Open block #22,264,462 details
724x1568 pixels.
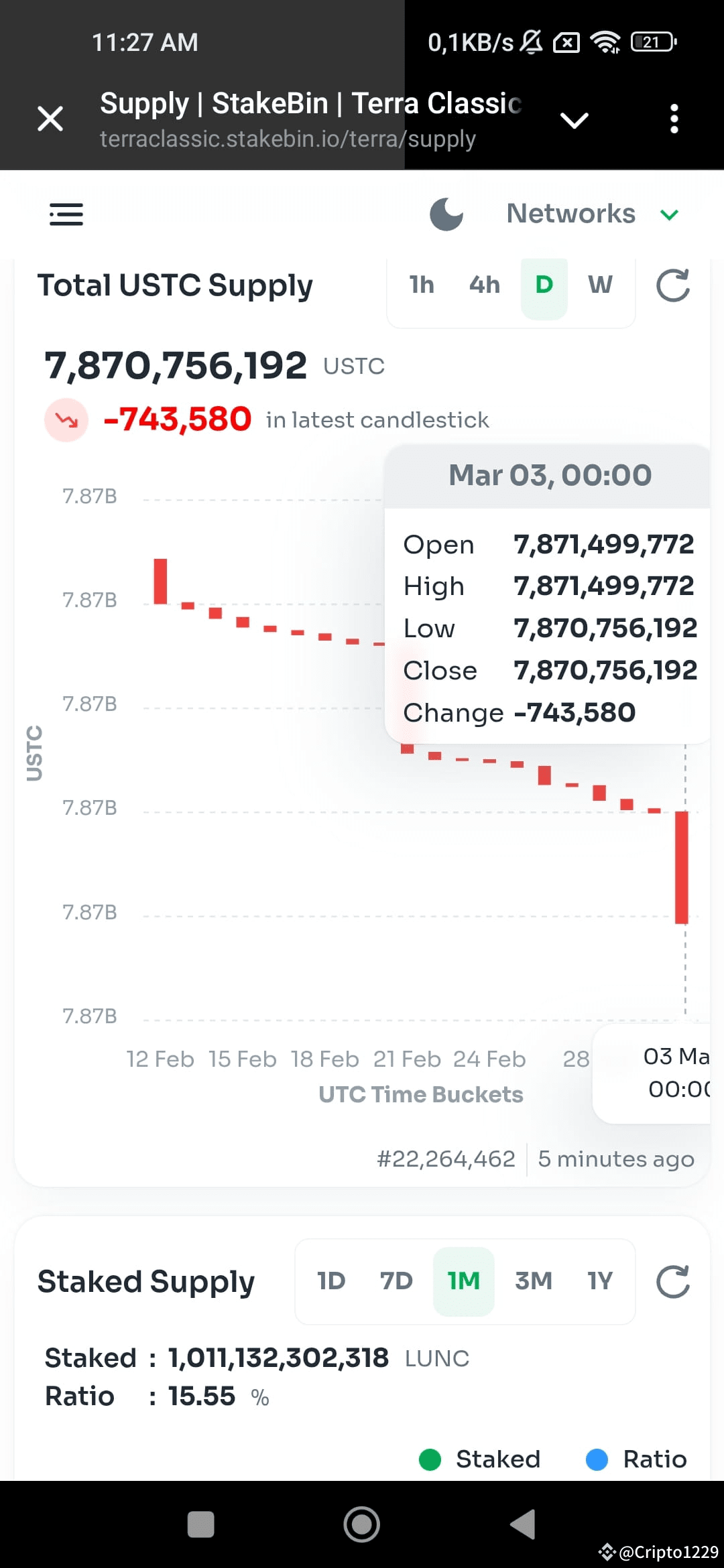[x=446, y=1159]
